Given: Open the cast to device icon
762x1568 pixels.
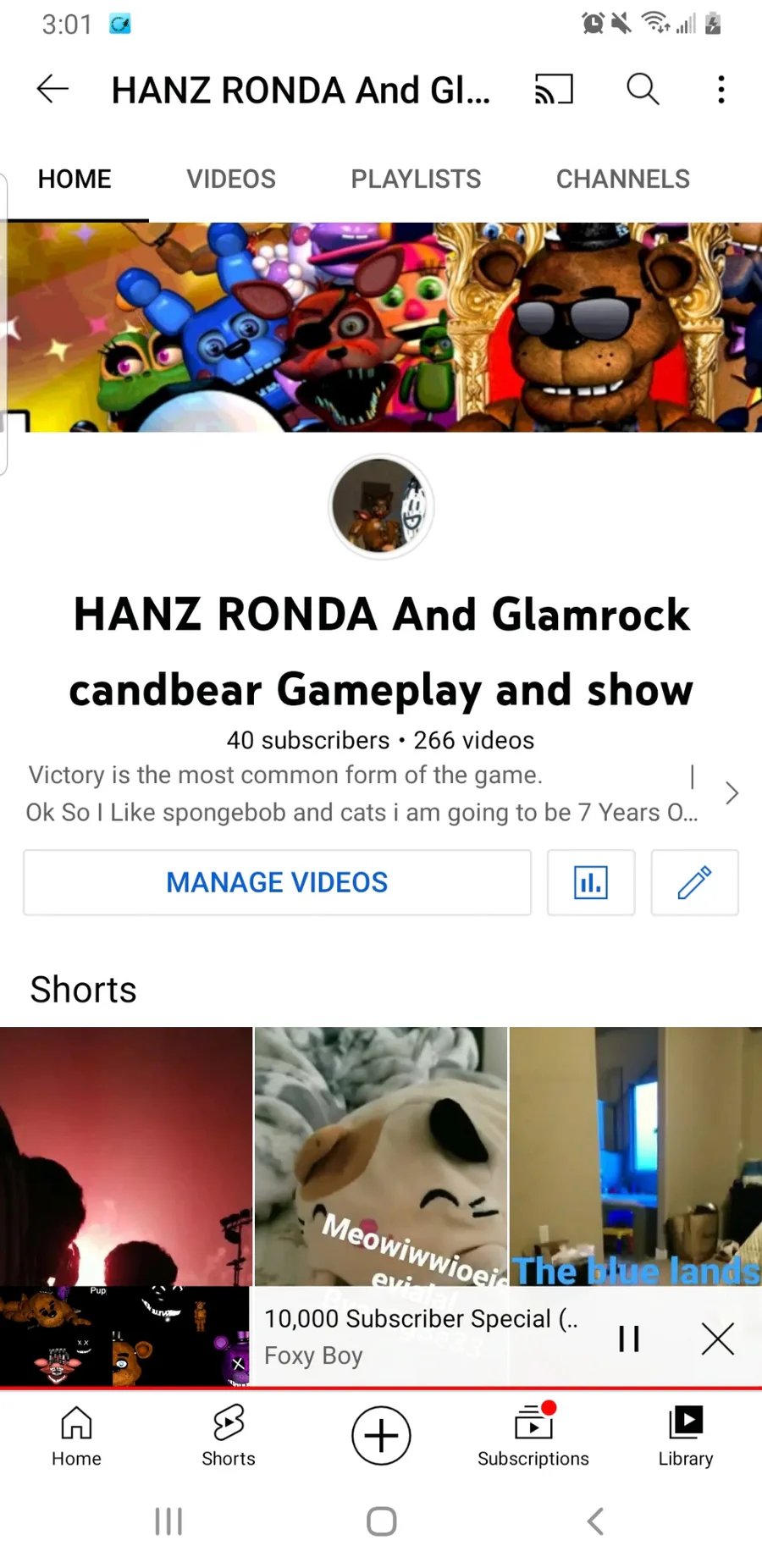Looking at the screenshot, I should click(x=554, y=89).
